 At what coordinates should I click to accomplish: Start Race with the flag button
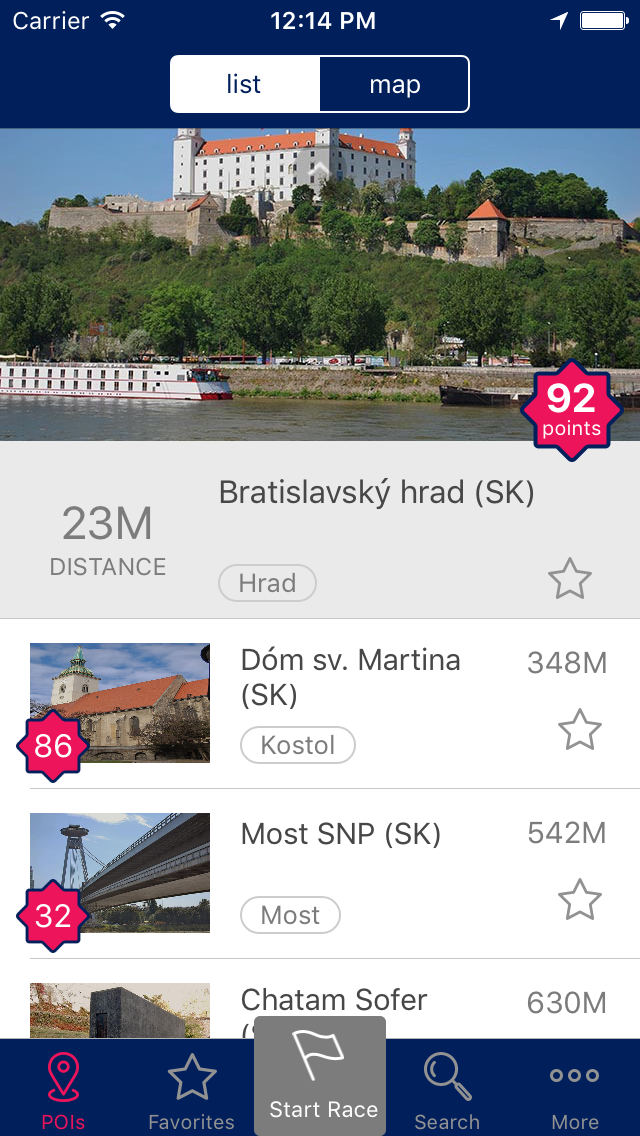pyautogui.click(x=320, y=1078)
